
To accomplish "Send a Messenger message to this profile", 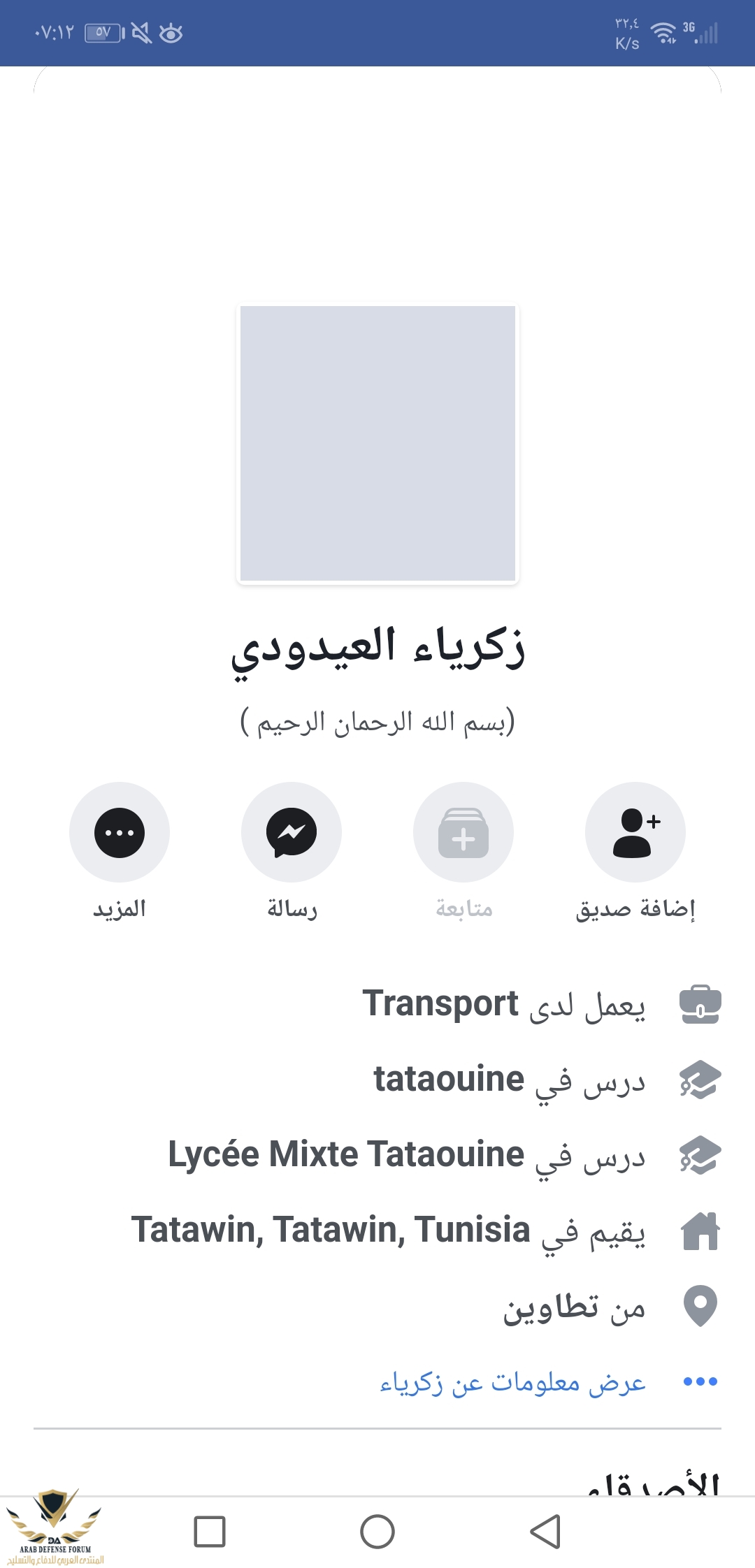I will 292,832.
